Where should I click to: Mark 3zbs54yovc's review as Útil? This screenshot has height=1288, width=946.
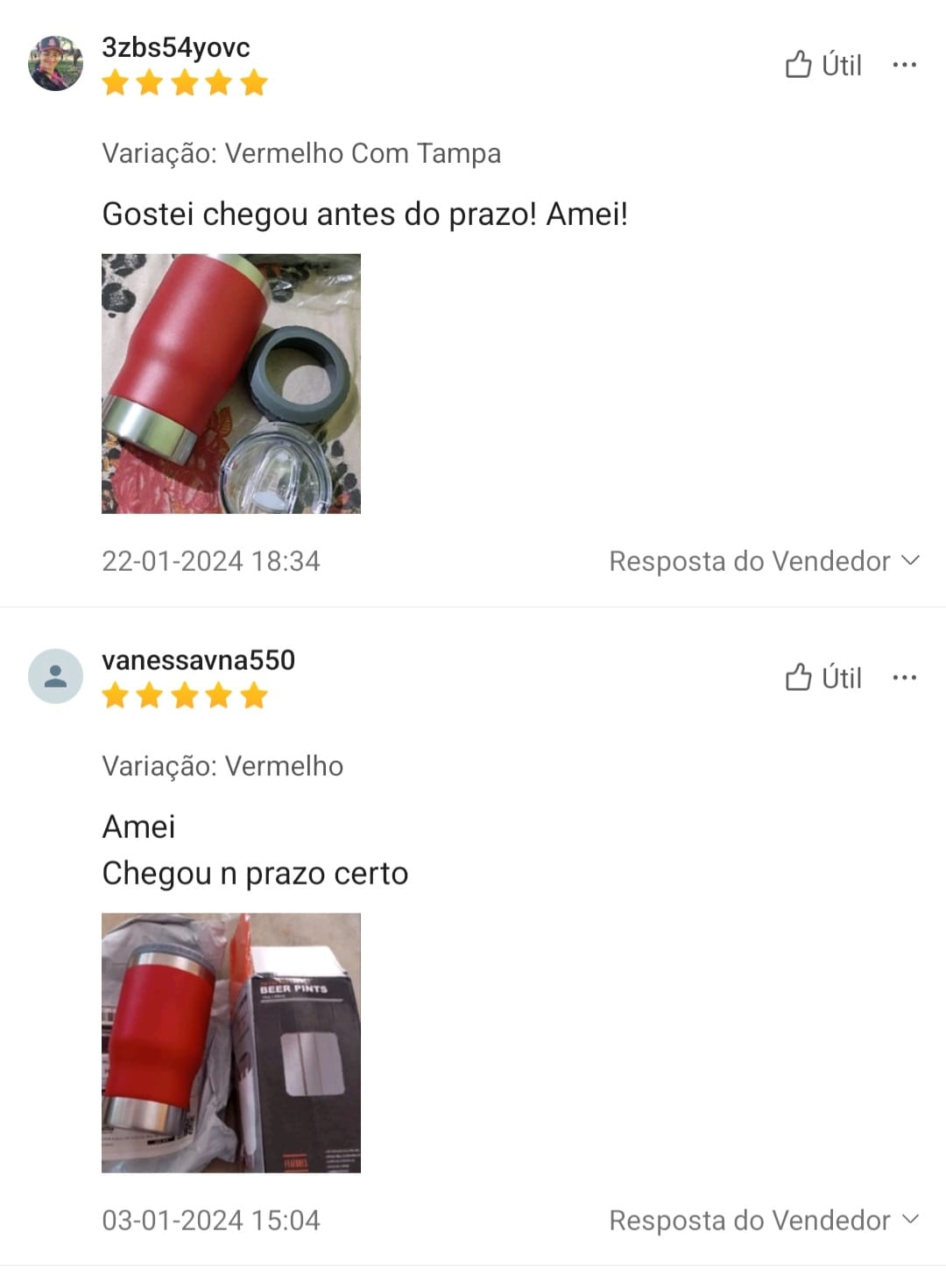click(822, 65)
